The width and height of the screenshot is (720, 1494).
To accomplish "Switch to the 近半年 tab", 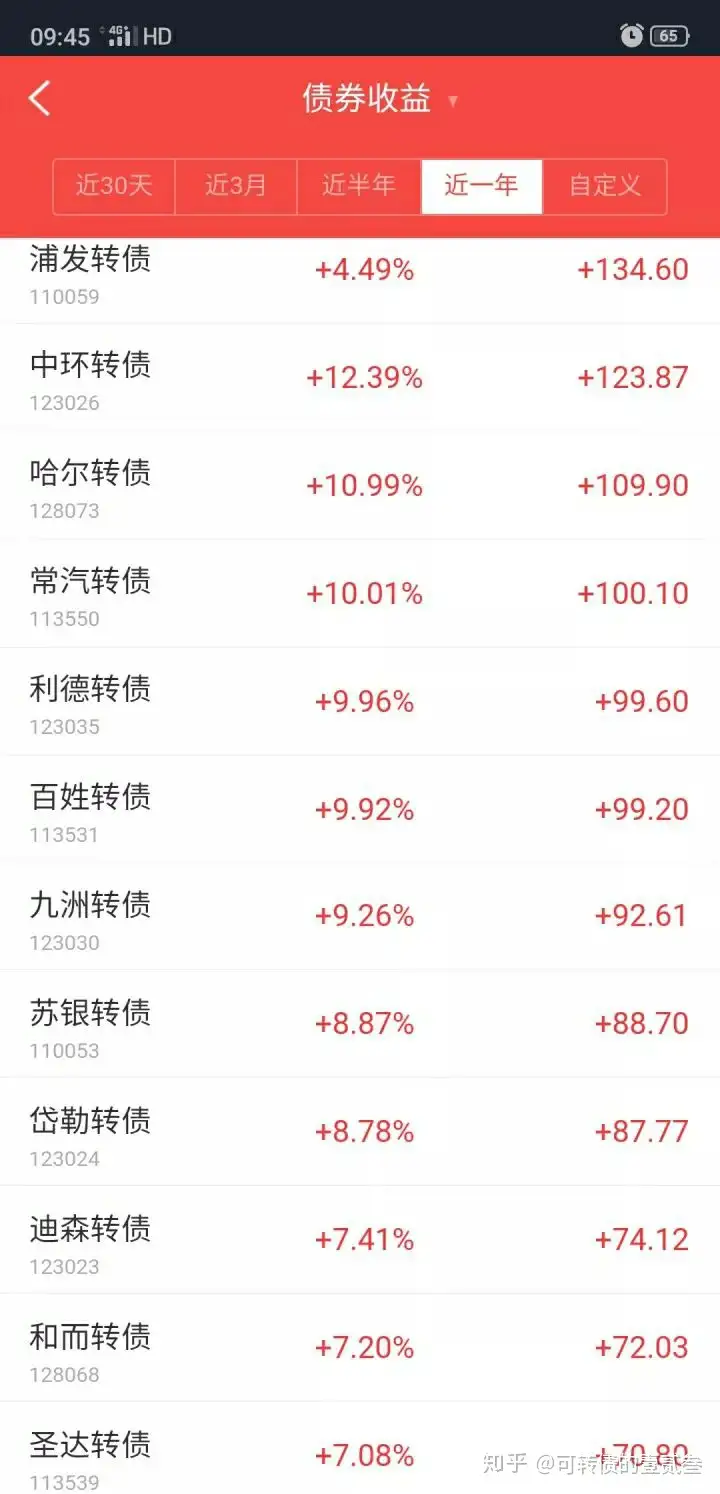I will coord(359,186).
